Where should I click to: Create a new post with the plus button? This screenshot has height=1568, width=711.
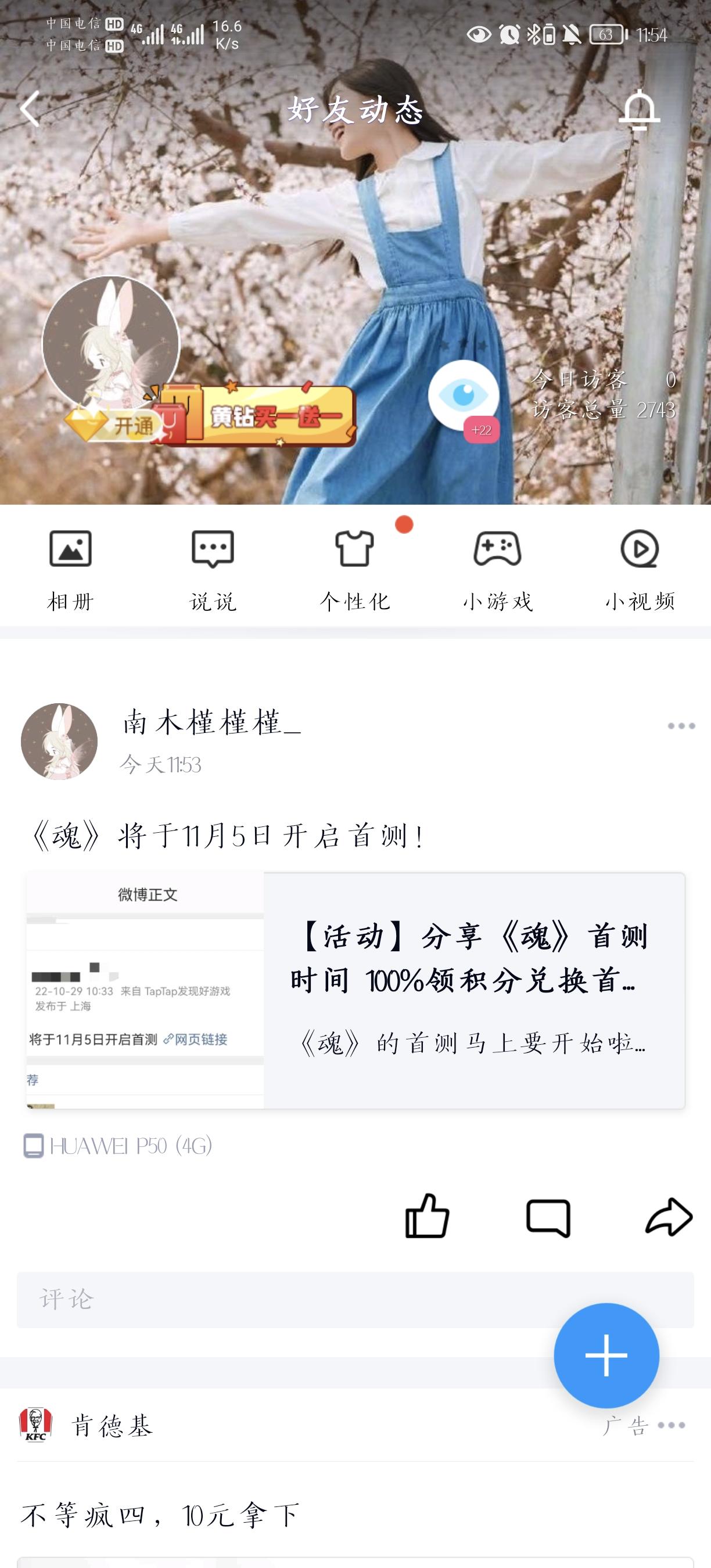coord(606,1355)
